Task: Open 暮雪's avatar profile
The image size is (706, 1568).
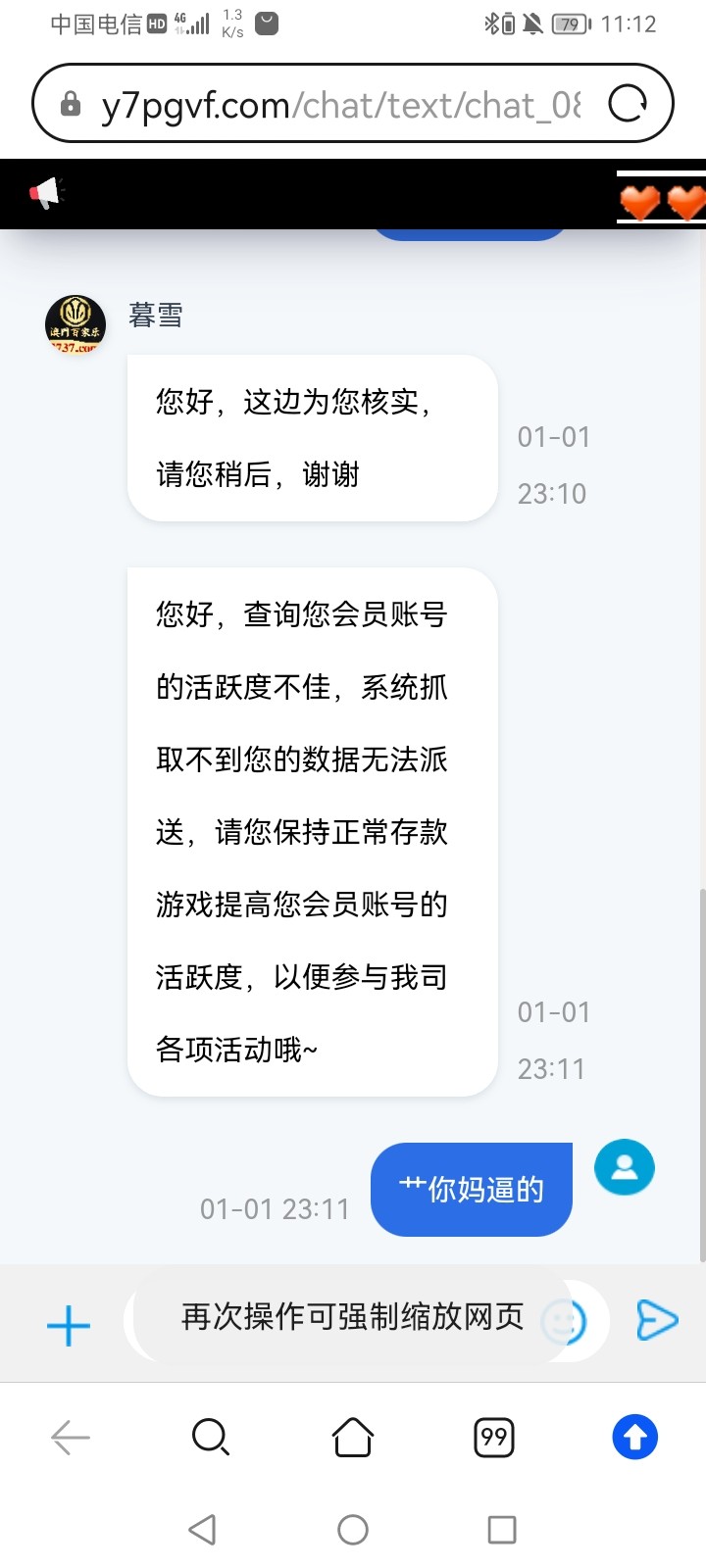Action: [76, 324]
